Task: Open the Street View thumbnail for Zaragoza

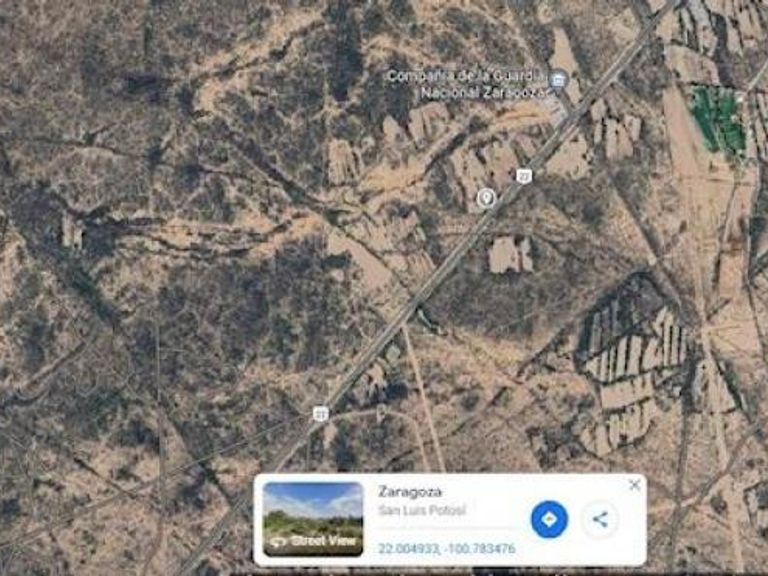Action: click(313, 519)
